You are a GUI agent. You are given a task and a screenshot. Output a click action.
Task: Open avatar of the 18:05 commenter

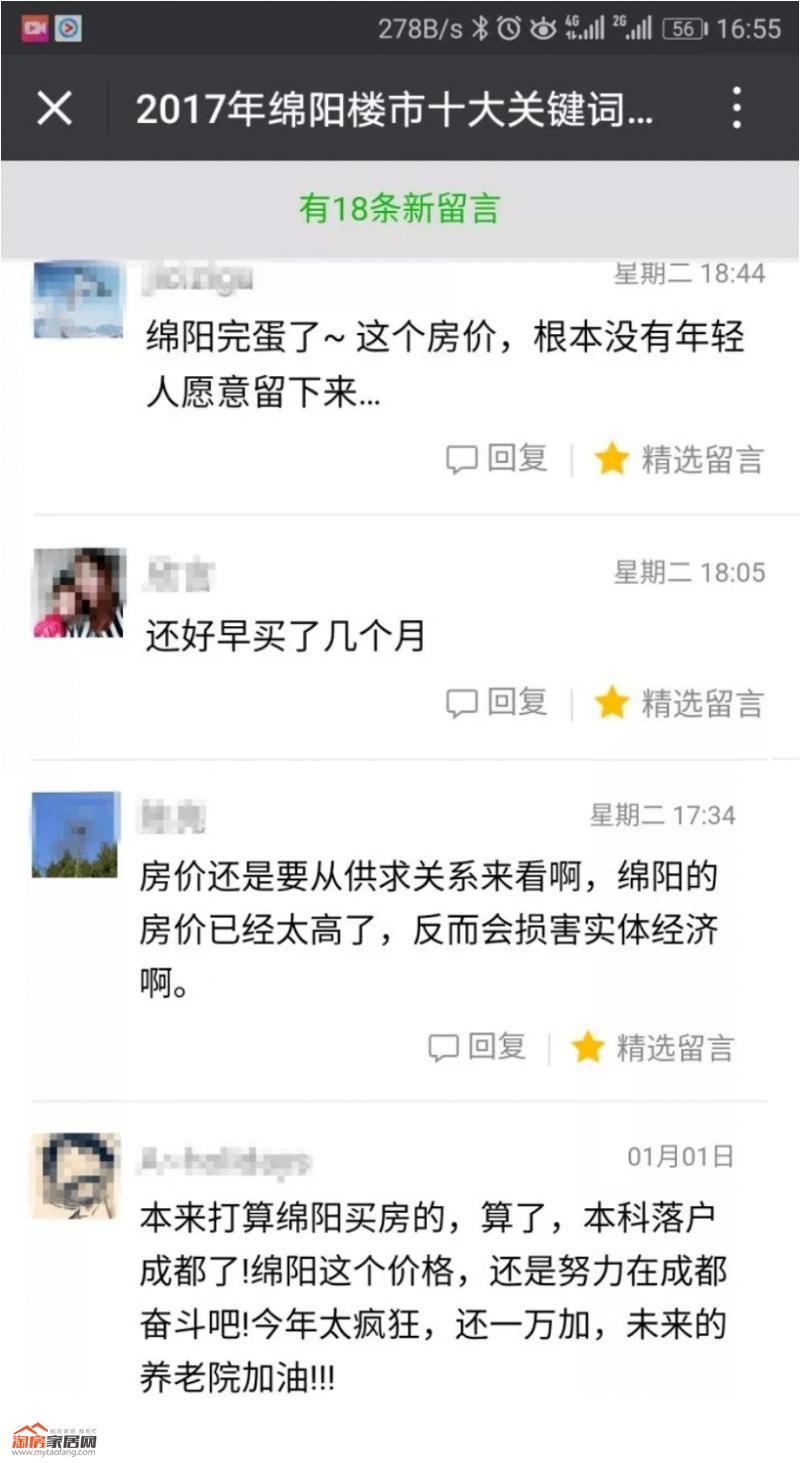click(78, 593)
